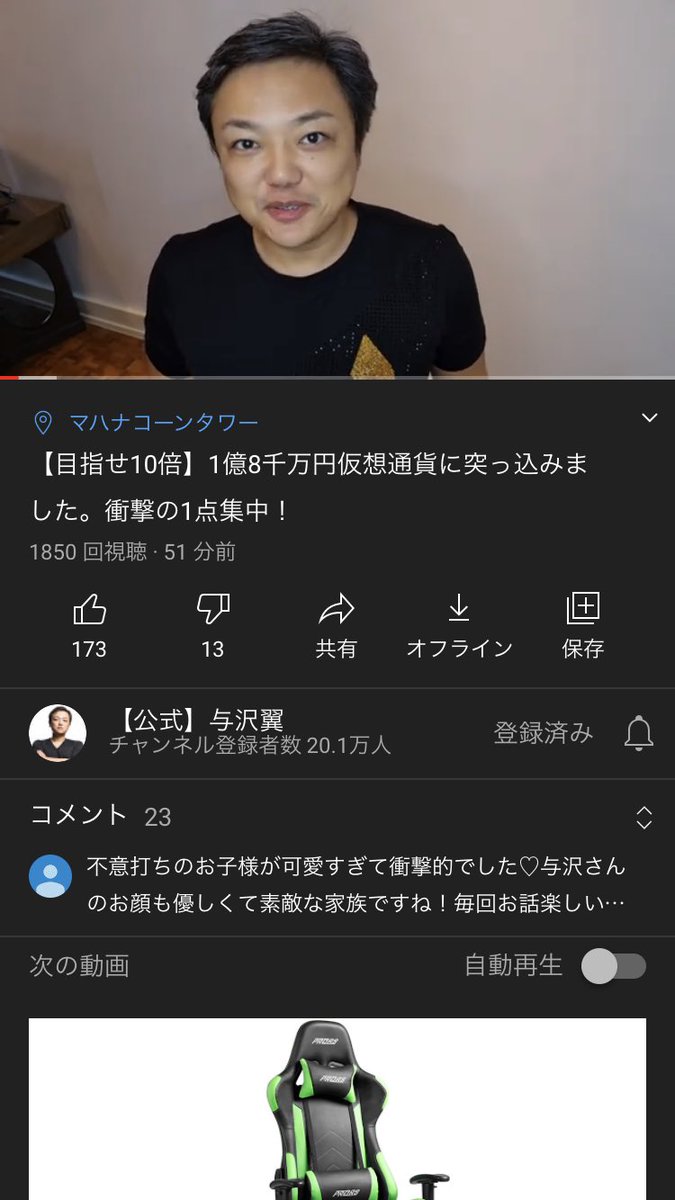This screenshot has width=675, height=1200.
Task: Open the マハナコーンタワー location link
Action: coord(164,422)
